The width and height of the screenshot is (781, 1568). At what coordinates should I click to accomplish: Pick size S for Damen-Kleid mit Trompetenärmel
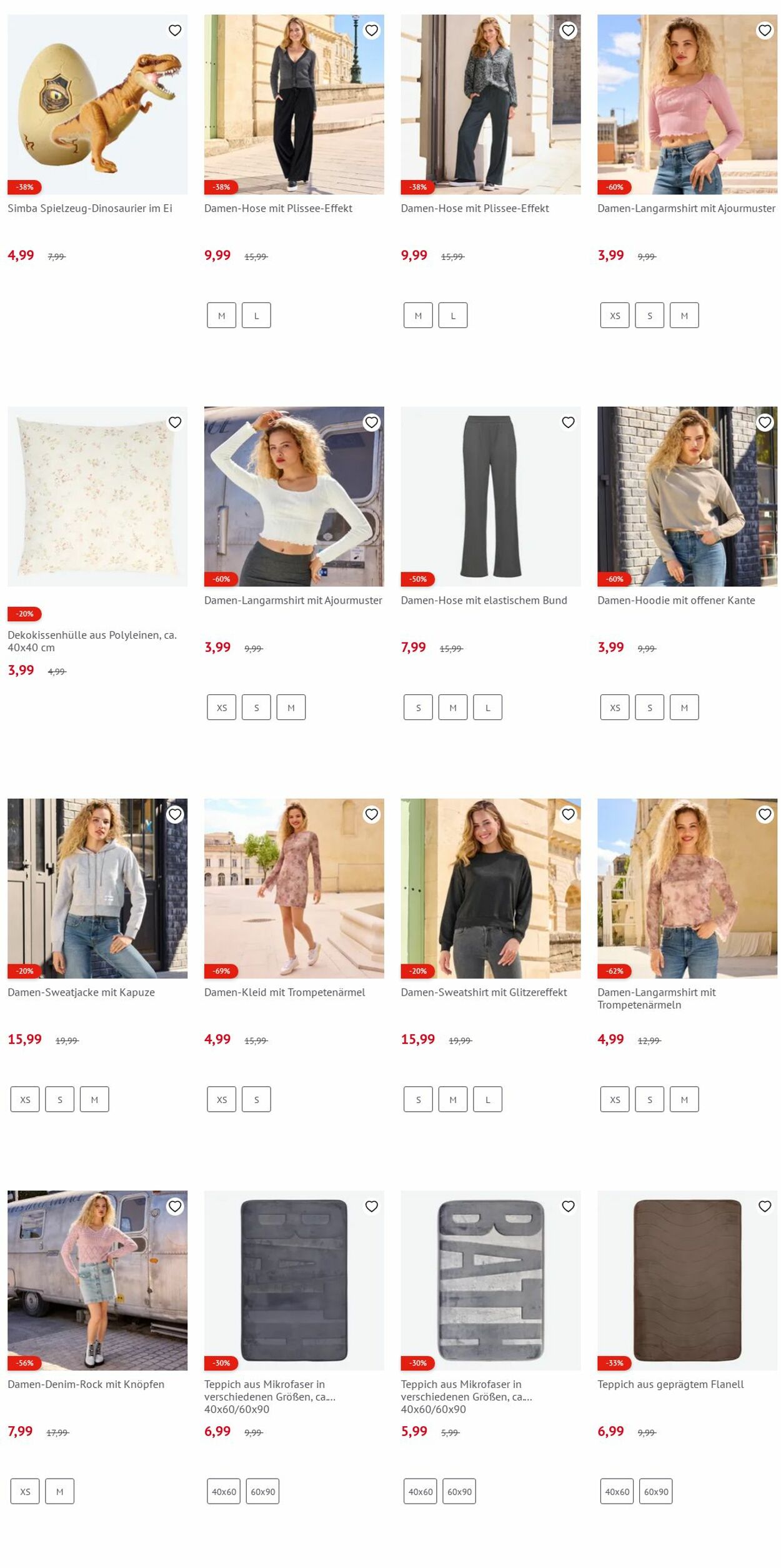pyautogui.click(x=256, y=1099)
